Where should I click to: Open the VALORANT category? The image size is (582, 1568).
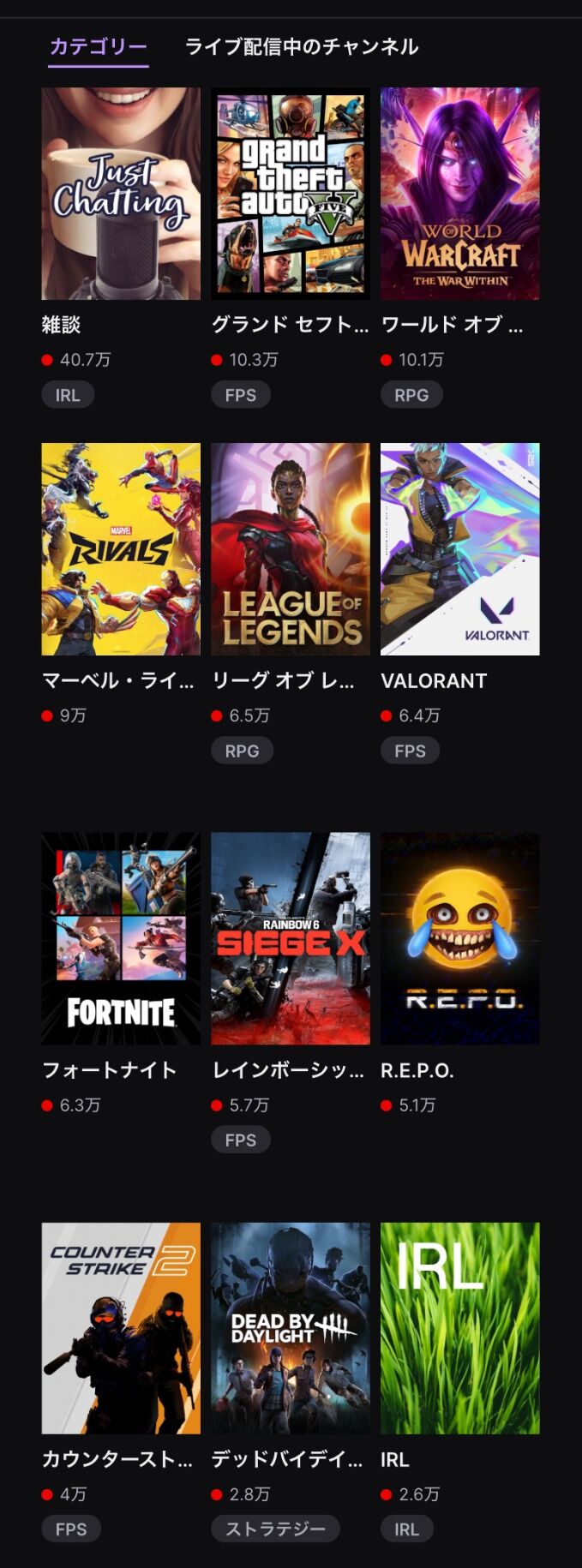(x=459, y=549)
